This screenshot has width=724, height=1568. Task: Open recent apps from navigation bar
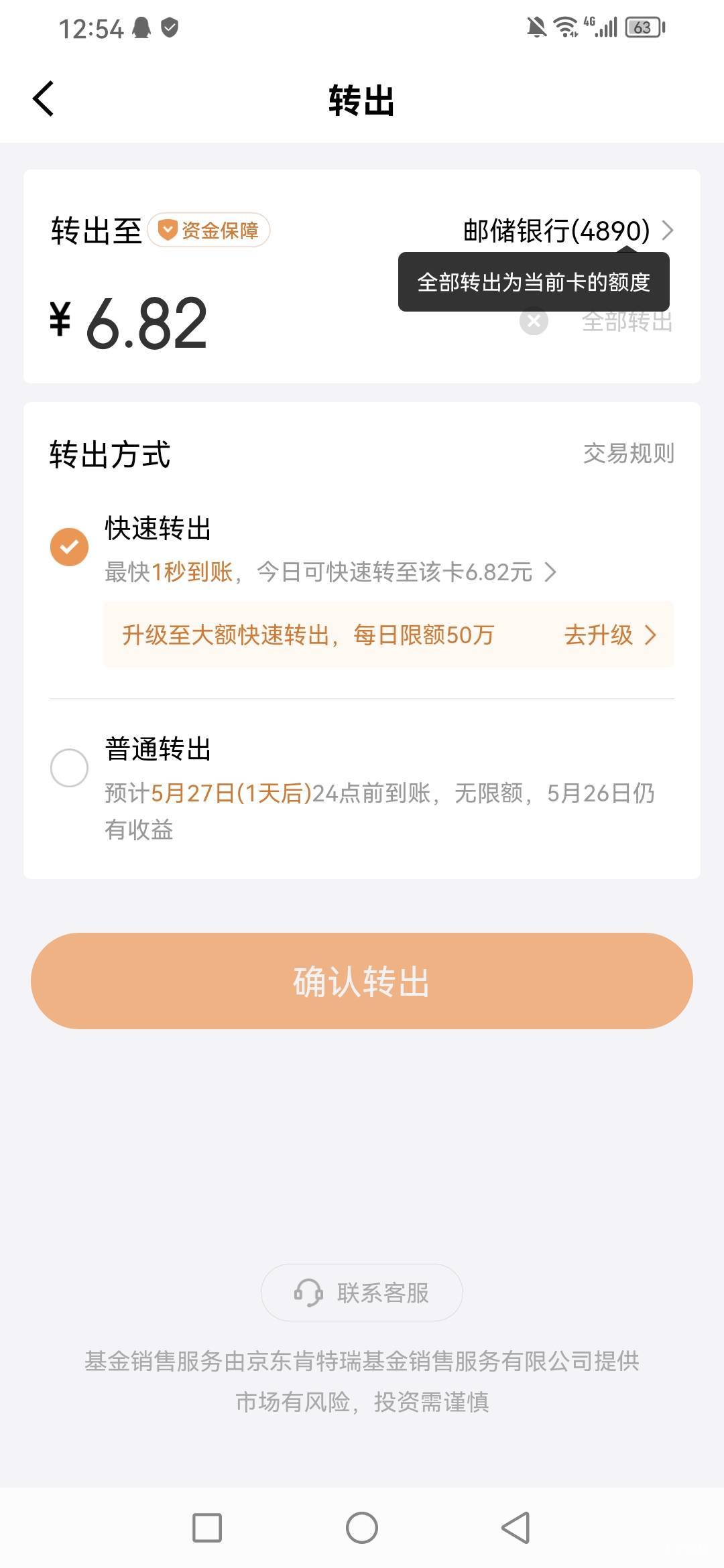tap(207, 1528)
